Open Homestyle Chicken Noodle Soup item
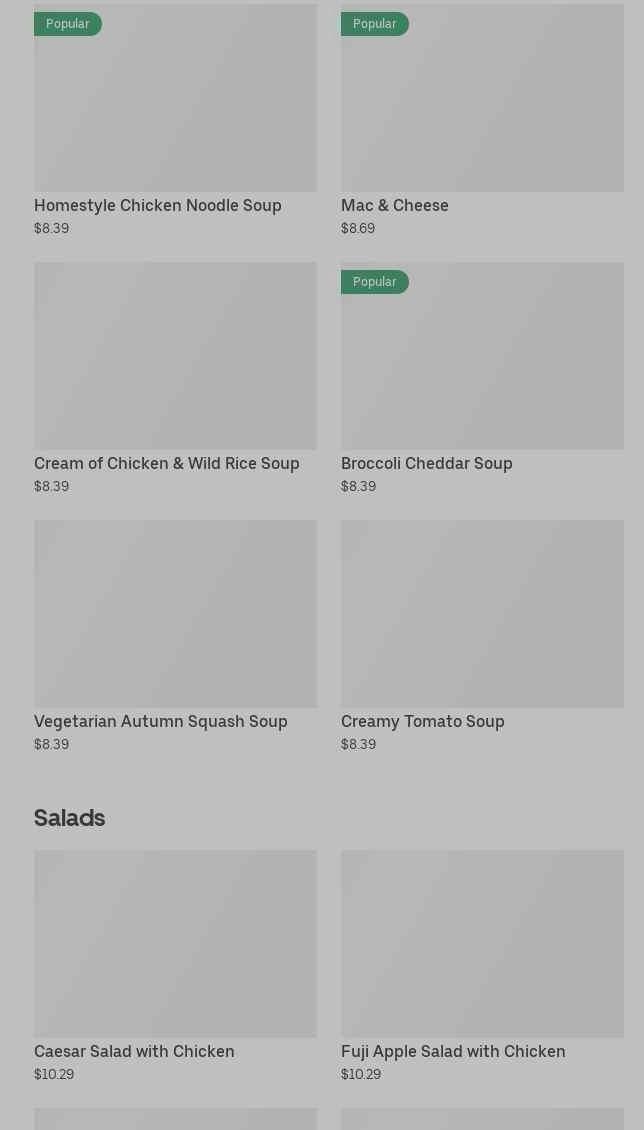The height and width of the screenshot is (1130, 644). 175,110
